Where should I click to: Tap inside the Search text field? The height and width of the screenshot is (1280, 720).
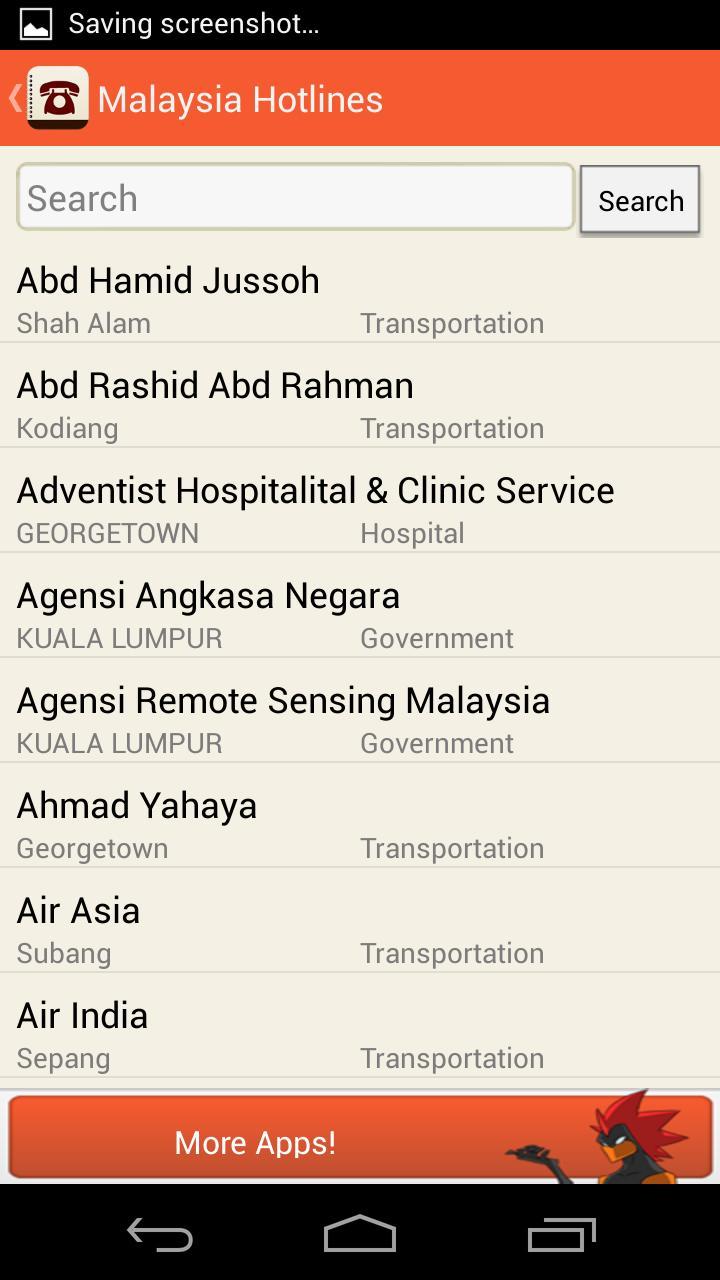(295, 198)
